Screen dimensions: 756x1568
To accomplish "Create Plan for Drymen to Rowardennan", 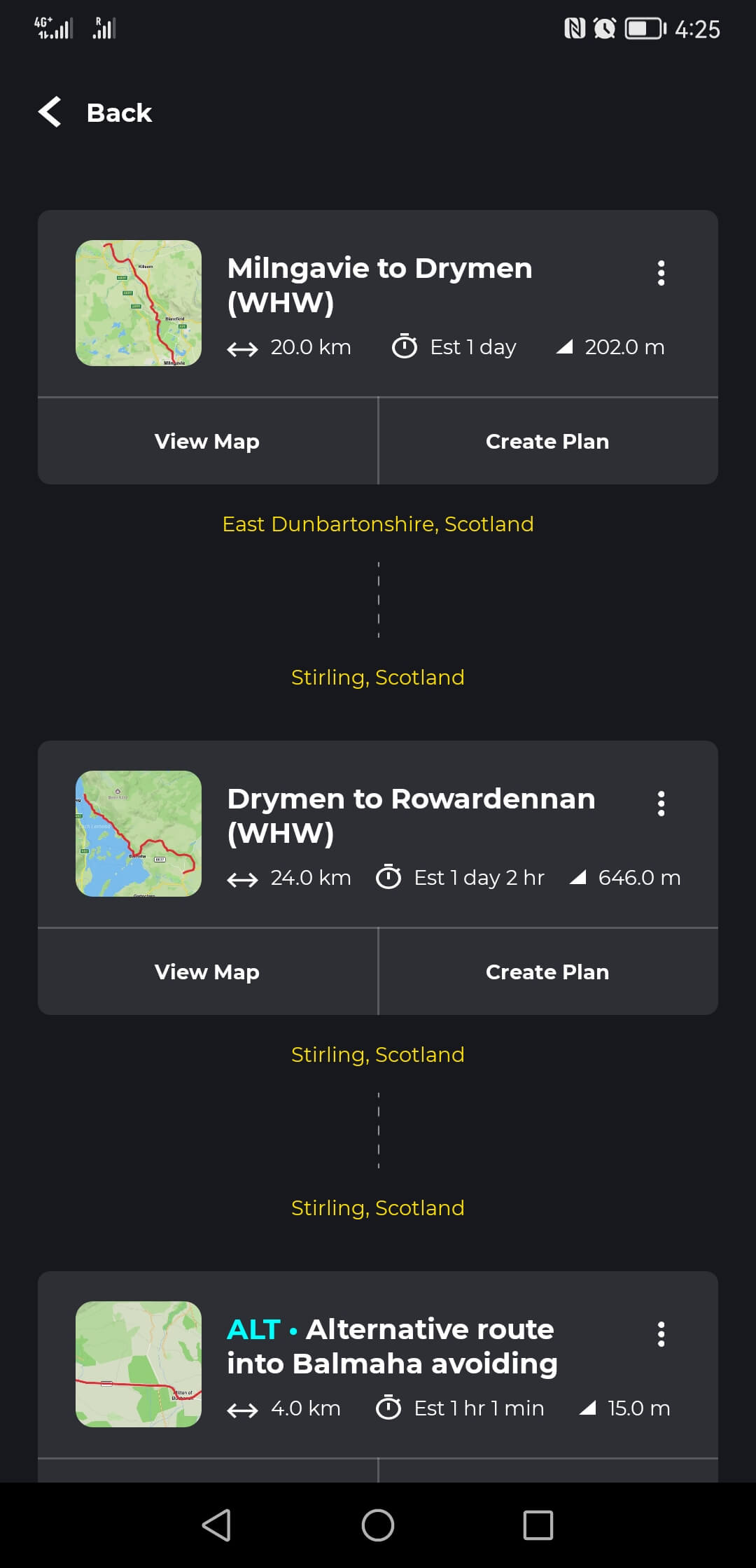I will tap(547, 972).
